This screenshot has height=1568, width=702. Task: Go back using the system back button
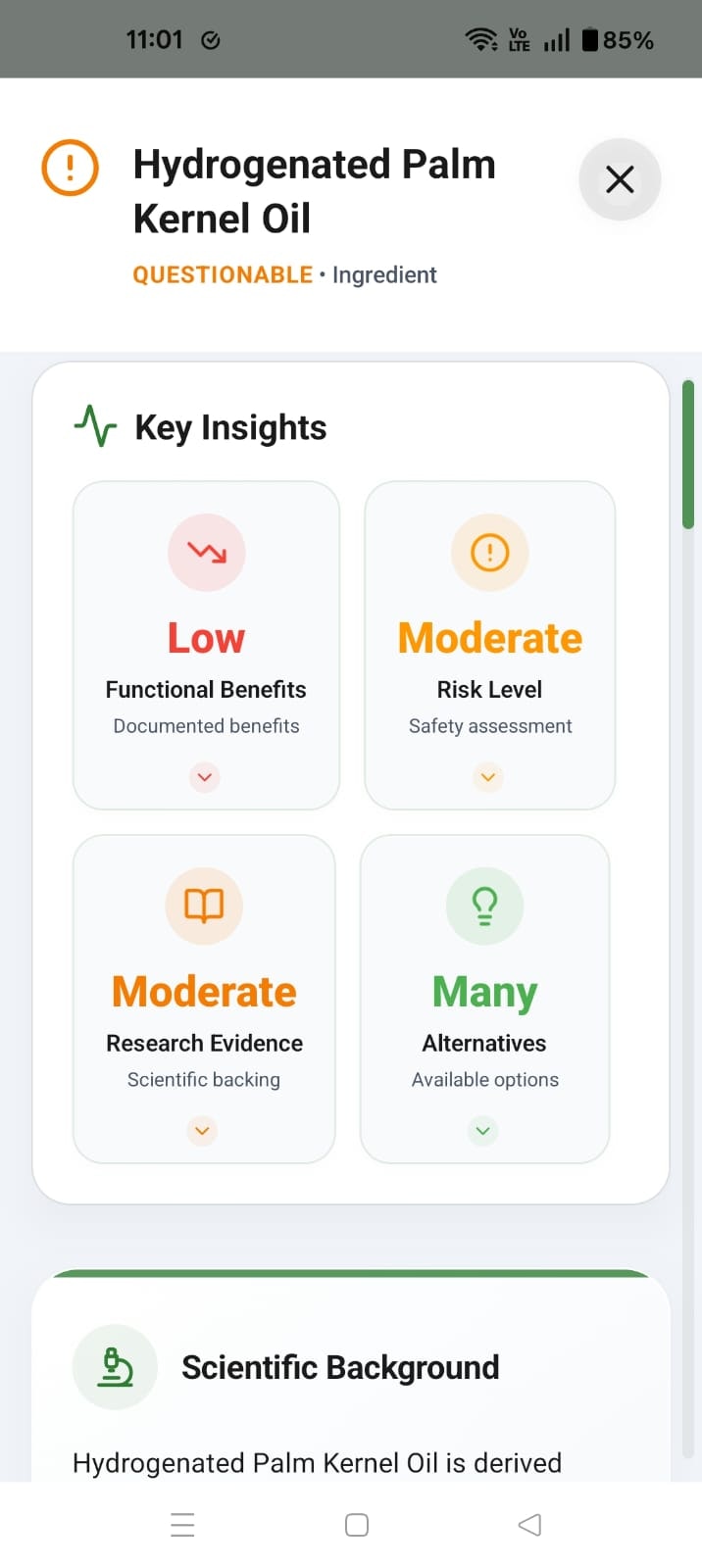(529, 1525)
